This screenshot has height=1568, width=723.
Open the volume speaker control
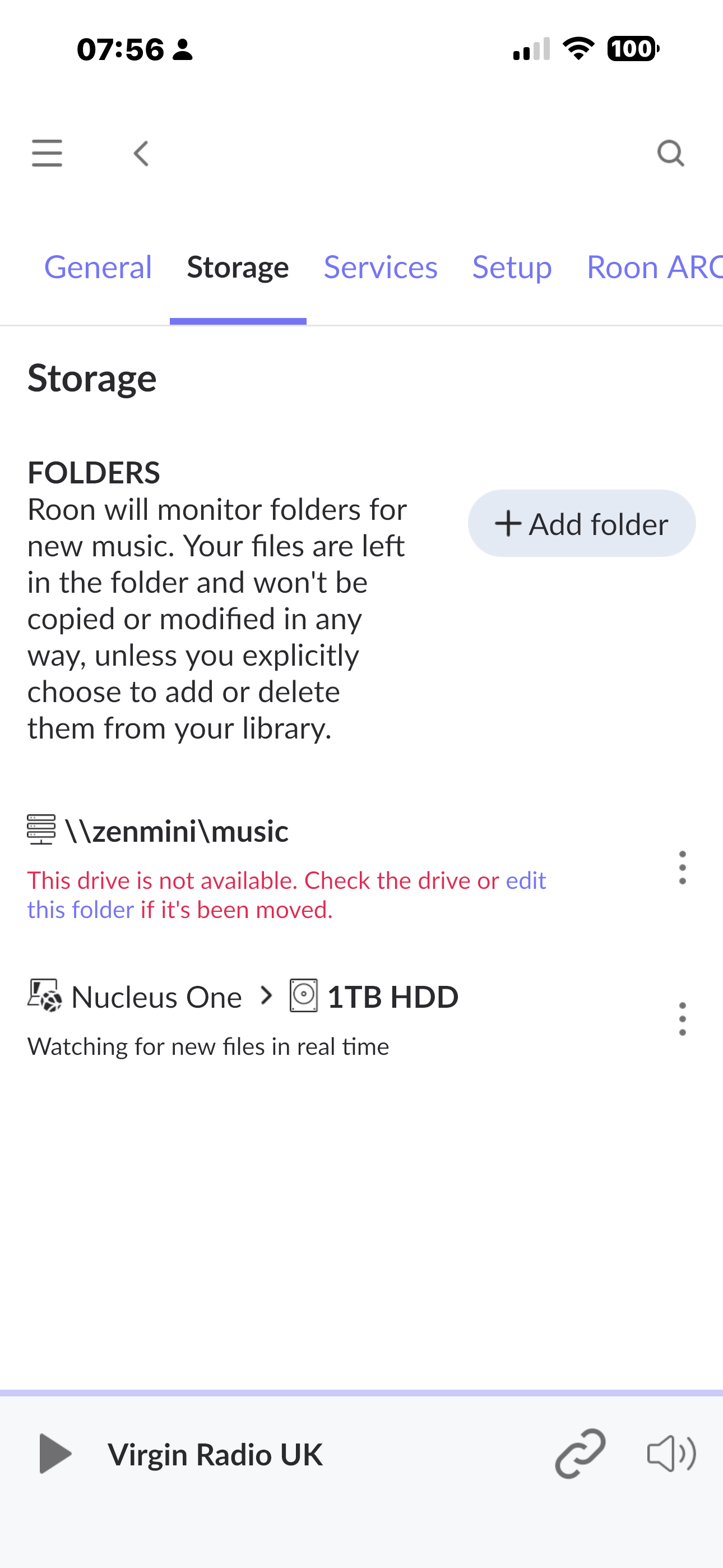(671, 1454)
